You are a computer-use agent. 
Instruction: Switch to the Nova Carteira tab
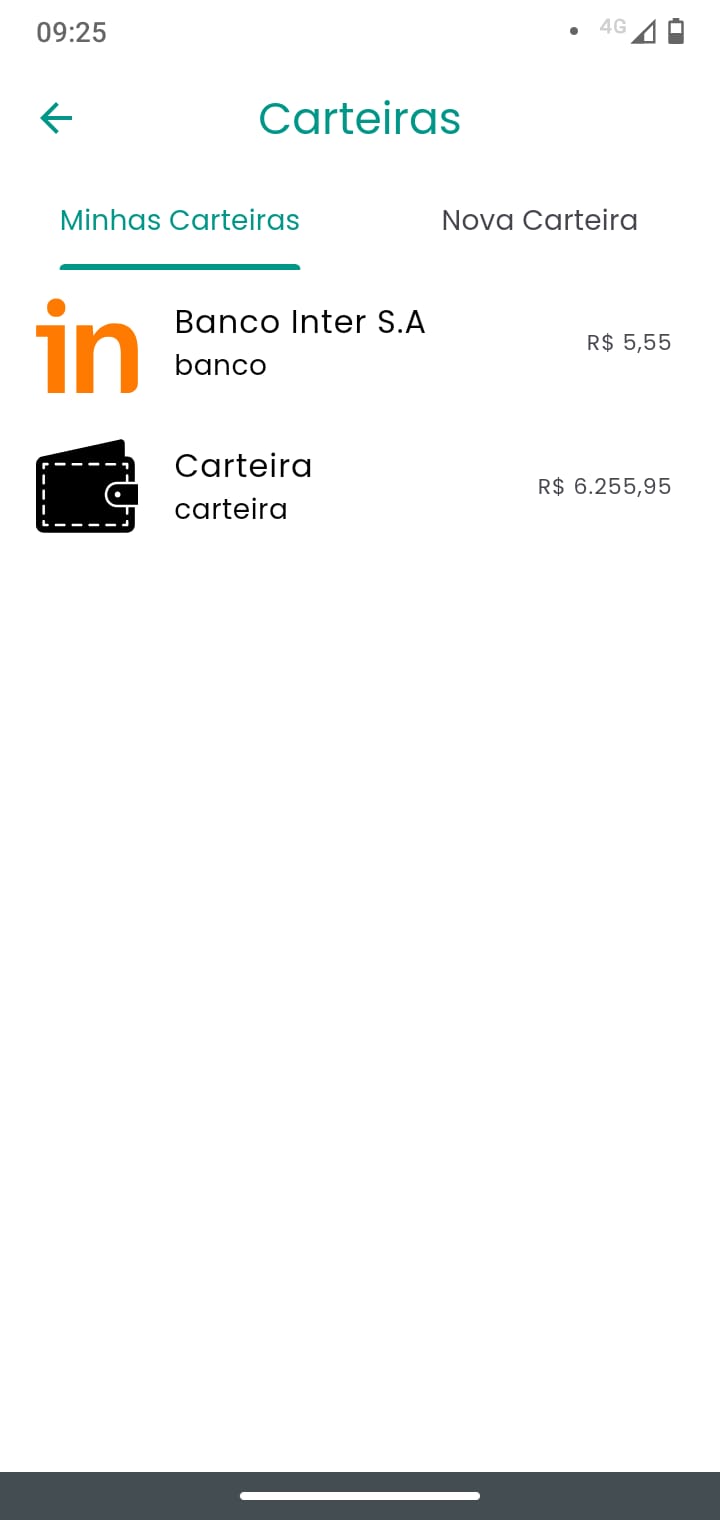[539, 221]
